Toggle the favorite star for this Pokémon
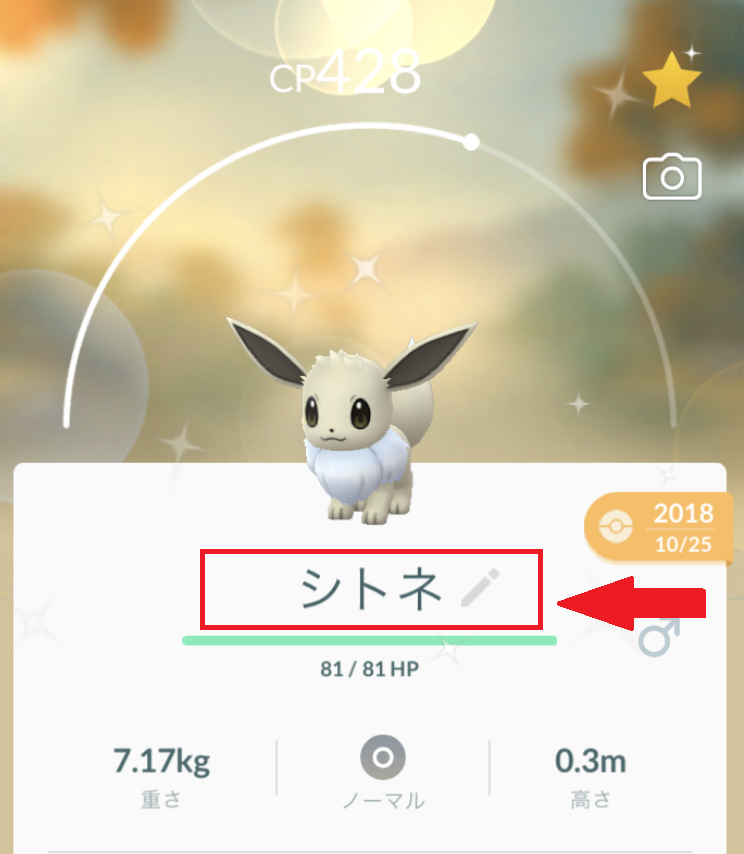 point(671,80)
